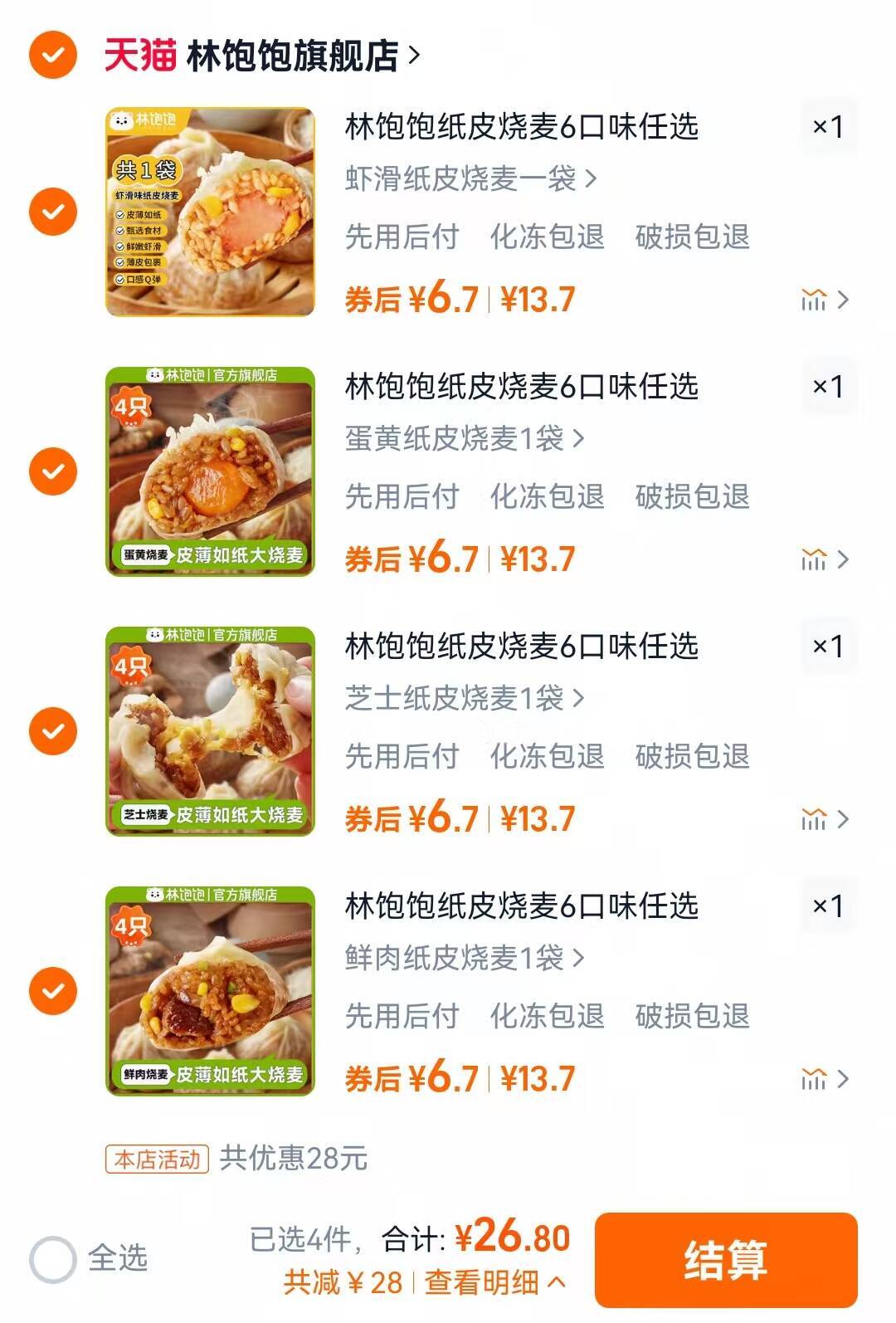896x1323 pixels.
Task: Open the 虾滑纸皮烧麦 product image
Action: [x=210, y=212]
